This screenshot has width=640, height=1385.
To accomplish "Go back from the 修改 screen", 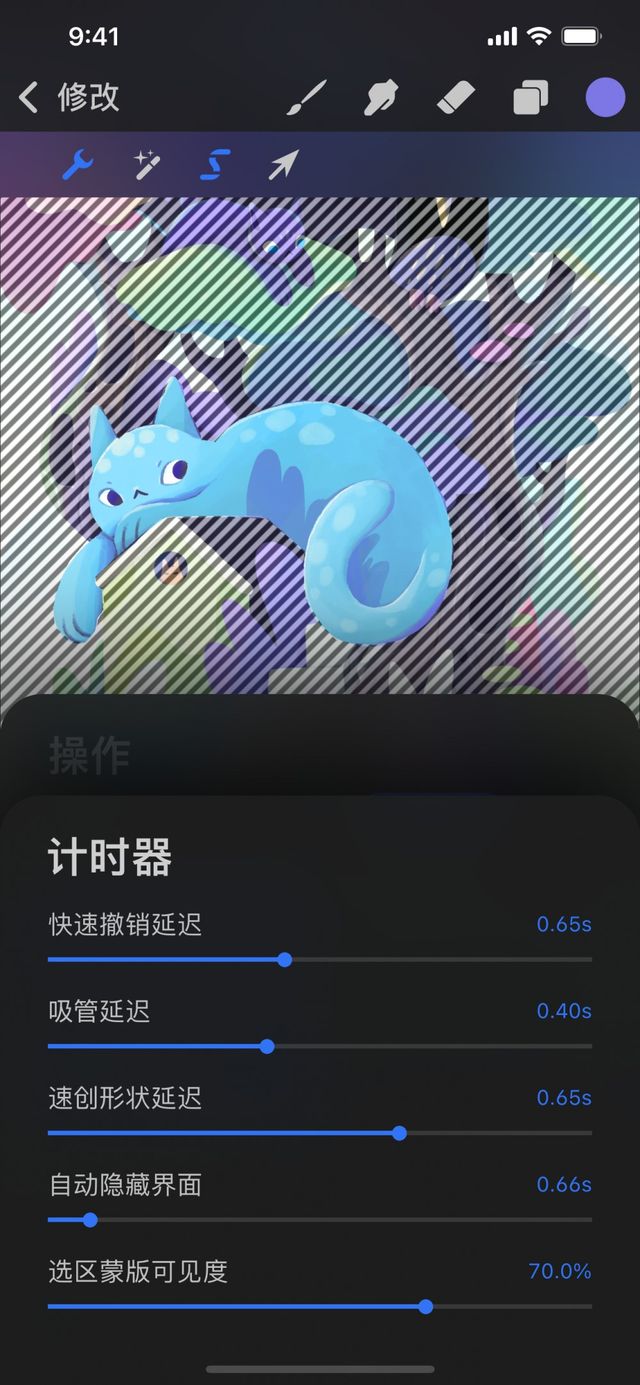I will coord(30,97).
